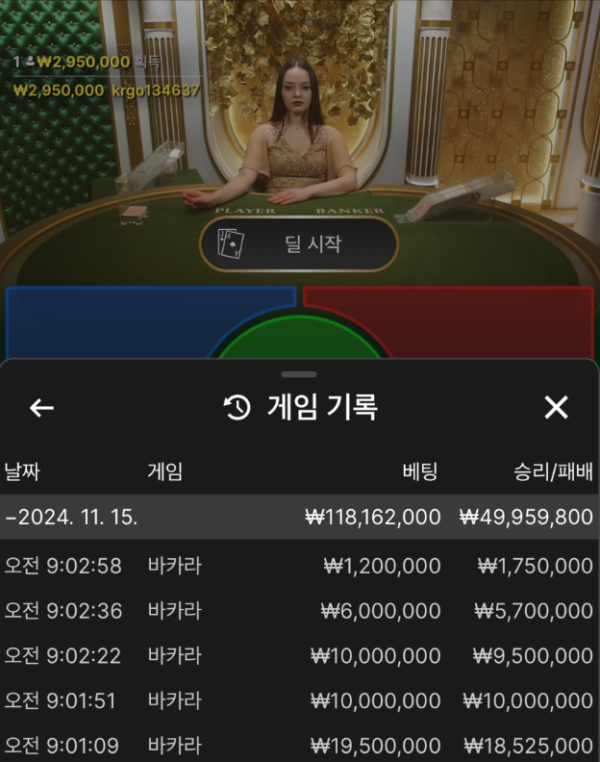View details of 오전 9:01:51 game
The height and width of the screenshot is (762, 600).
299,701
